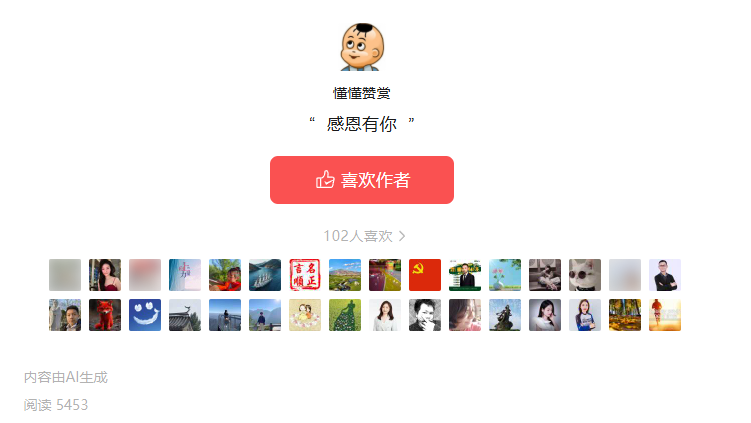Open the cartoon avatar above 懂懂赞赏
This screenshot has height=423, width=751.
click(x=362, y=47)
